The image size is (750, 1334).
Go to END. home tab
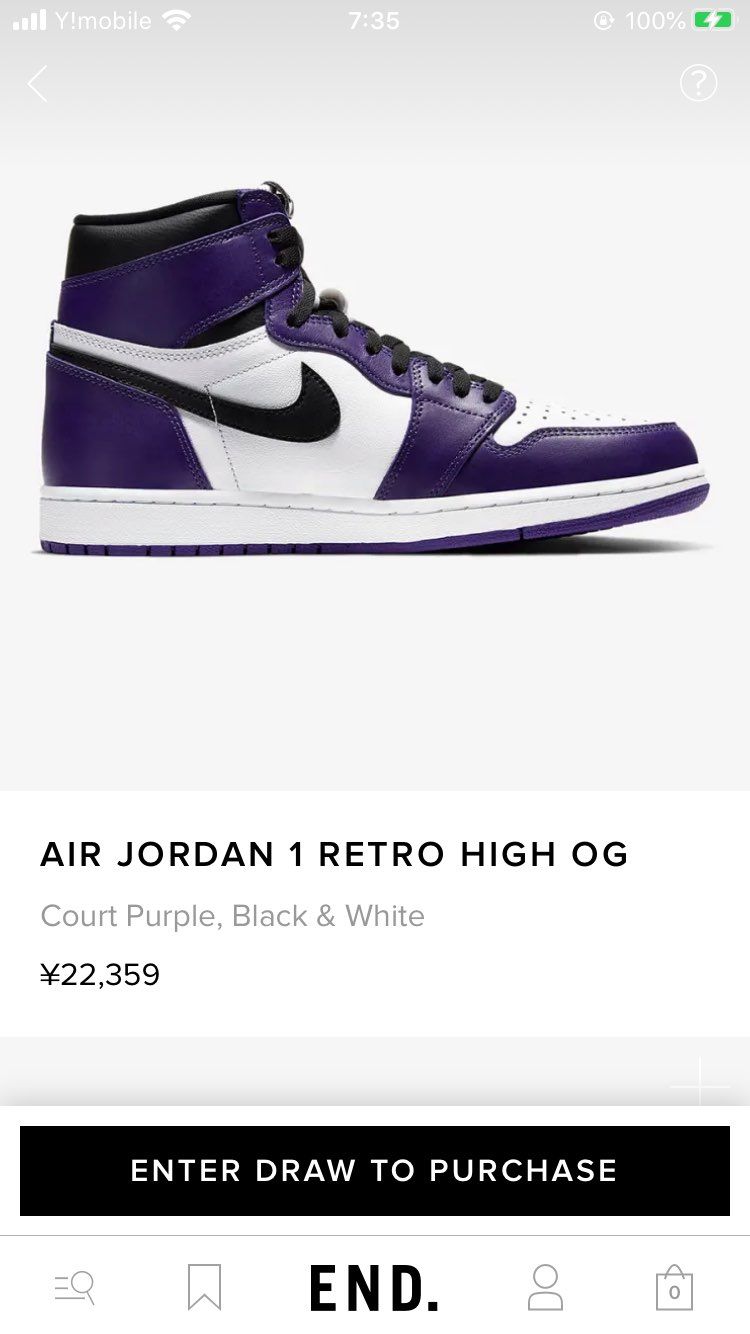pos(374,1287)
